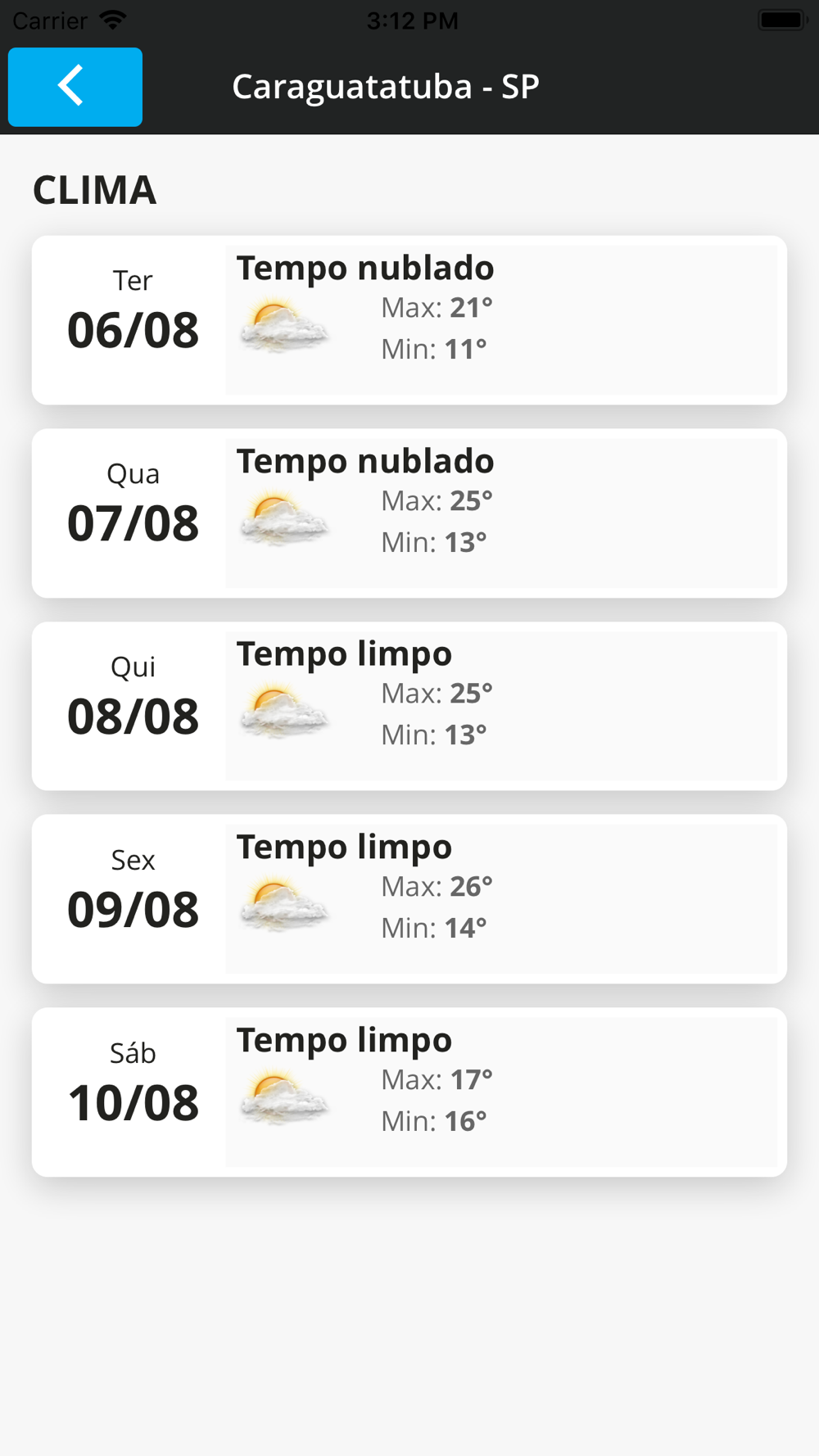Image resolution: width=819 pixels, height=1456 pixels.
Task: Open the Qua 07/08 forecast card
Action: click(409, 513)
